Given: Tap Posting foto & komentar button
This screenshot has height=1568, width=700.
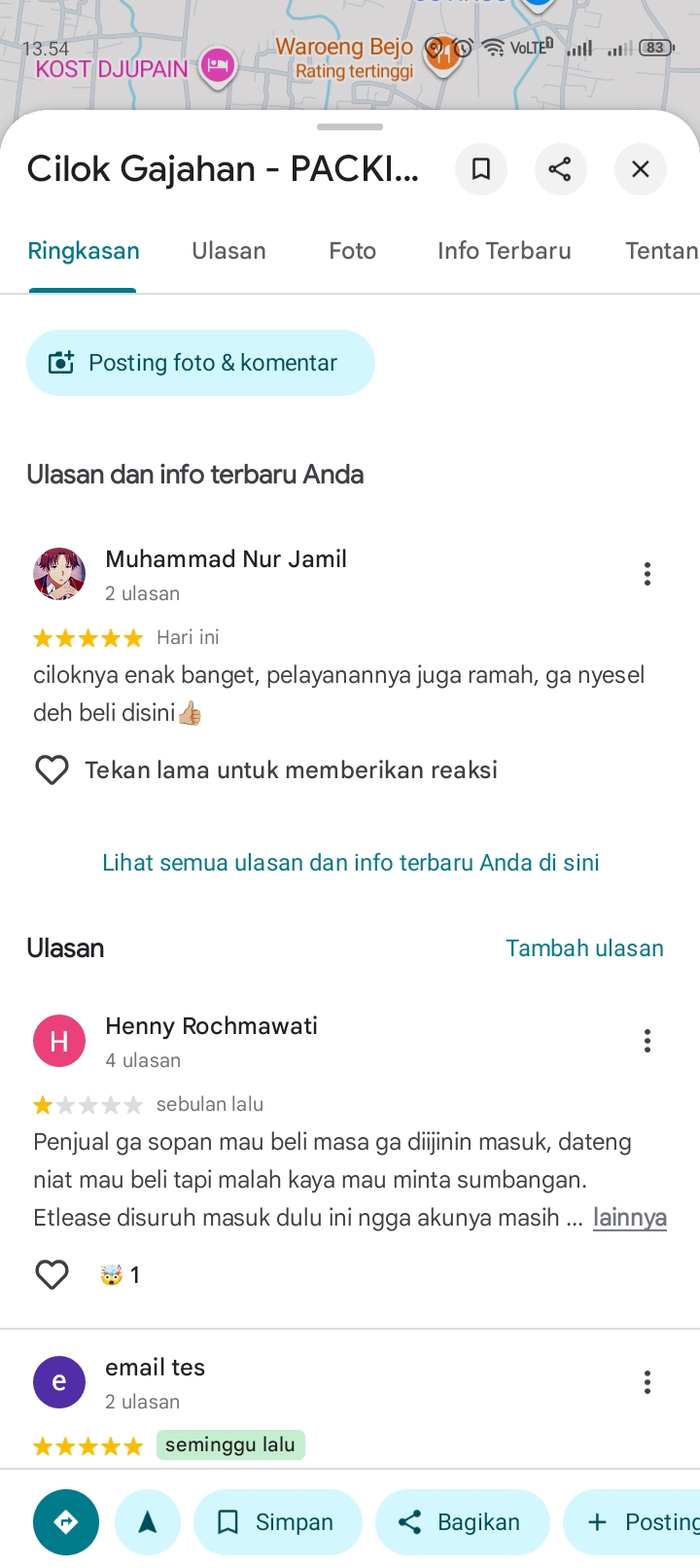Looking at the screenshot, I should pos(200,363).
